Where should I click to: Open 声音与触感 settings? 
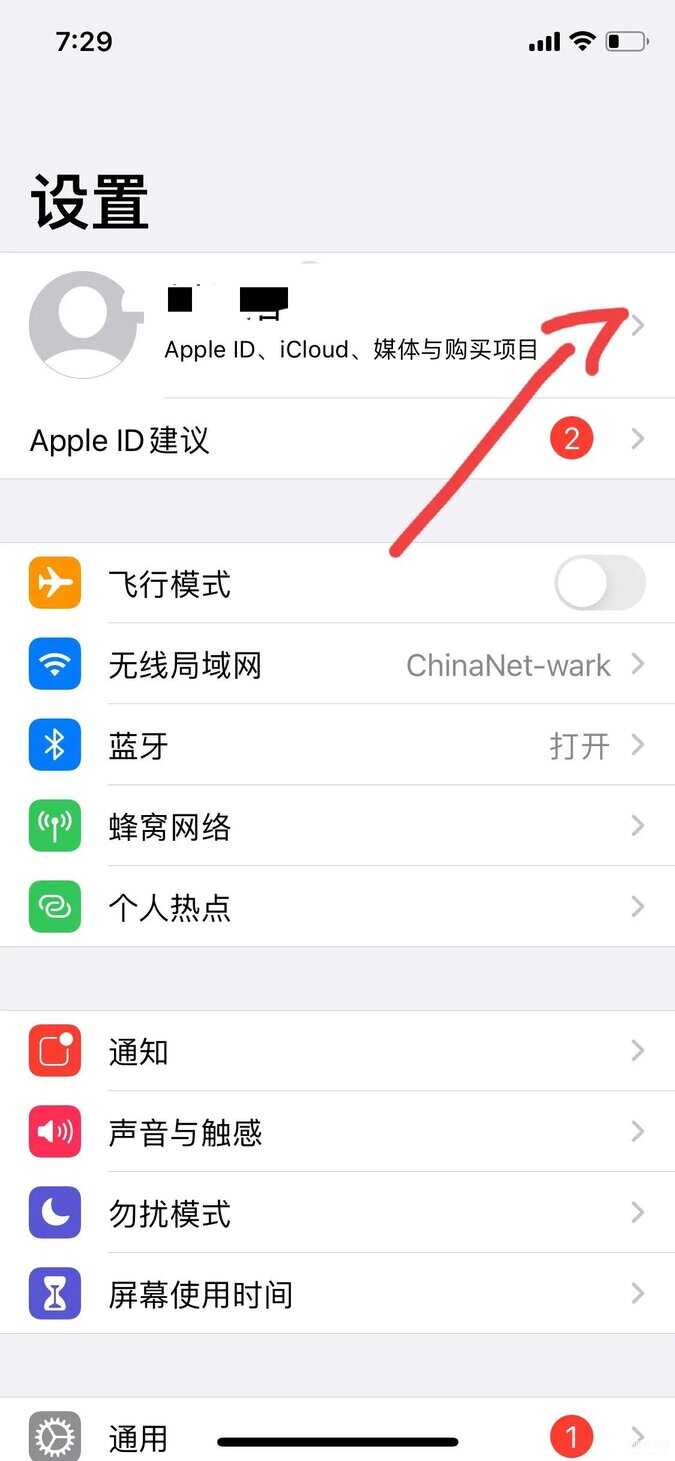coord(337,1133)
